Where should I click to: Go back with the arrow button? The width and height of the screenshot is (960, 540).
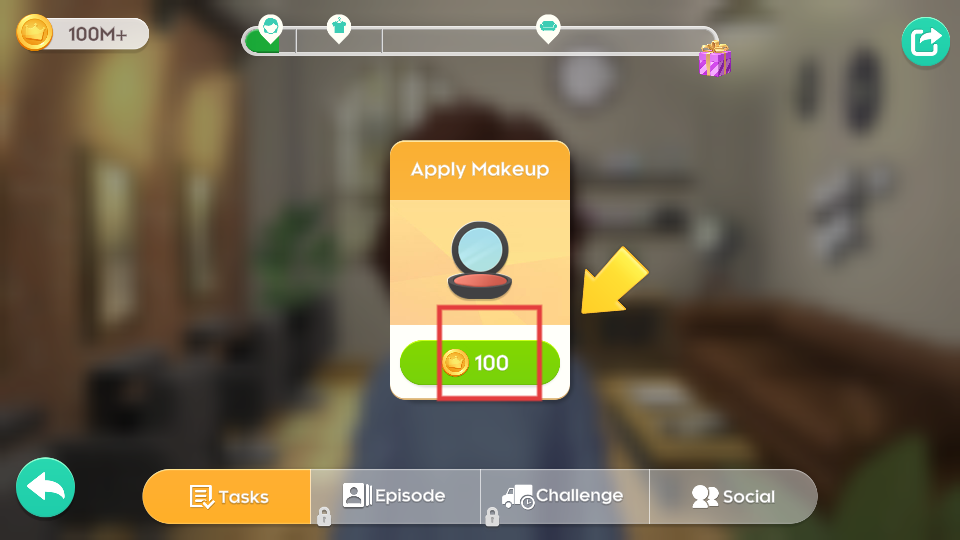[x=45, y=487]
